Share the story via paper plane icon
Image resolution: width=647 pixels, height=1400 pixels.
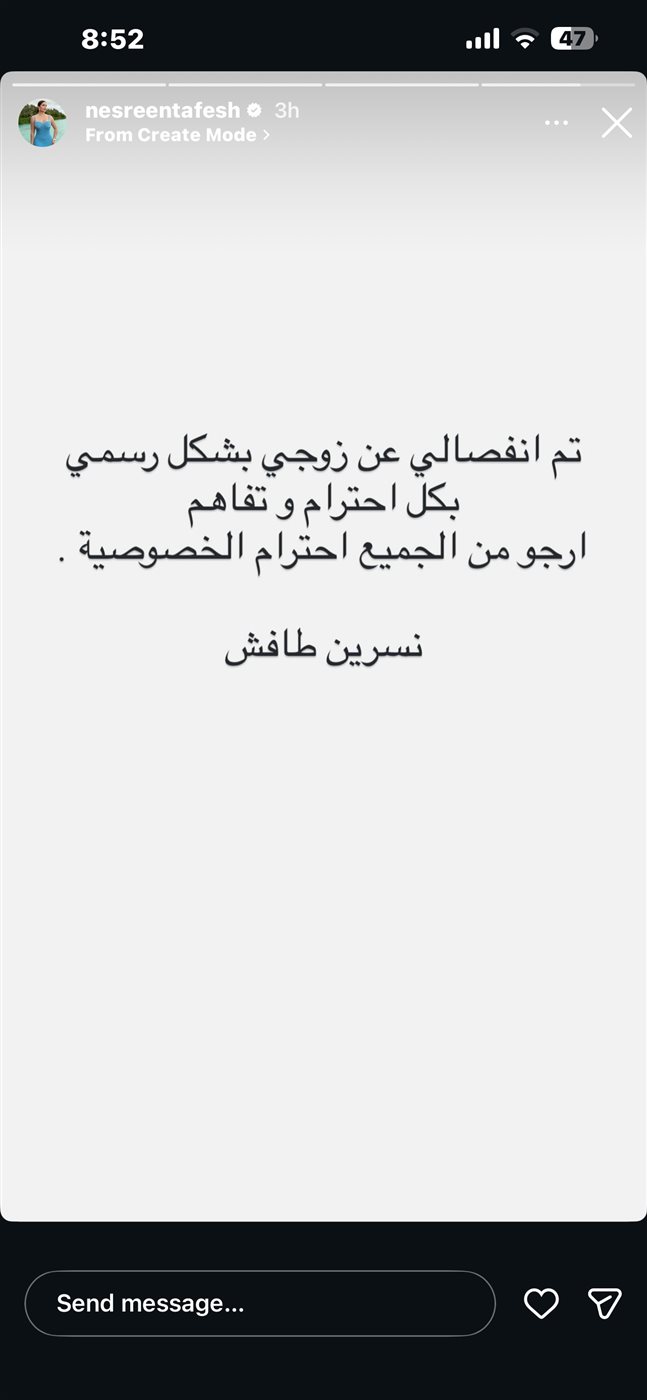(605, 1303)
